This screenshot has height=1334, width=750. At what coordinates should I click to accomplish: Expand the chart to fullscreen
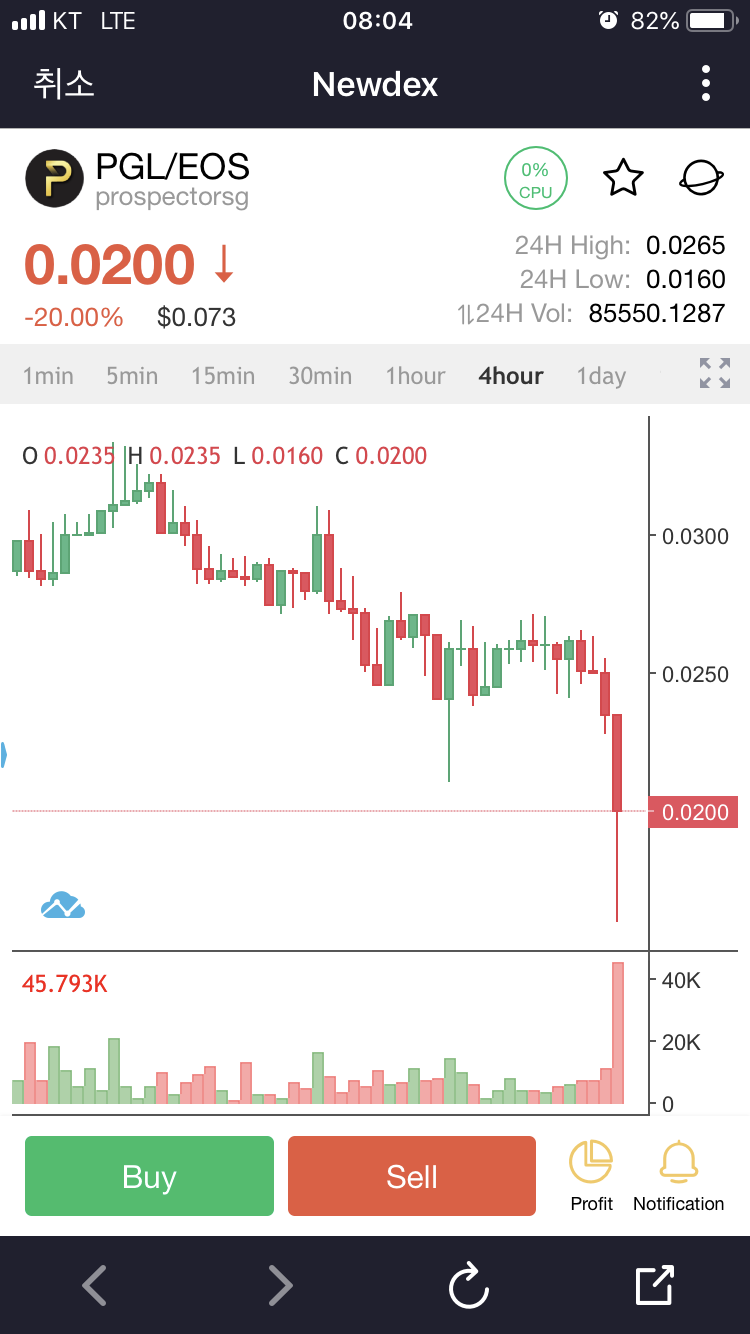pyautogui.click(x=715, y=373)
